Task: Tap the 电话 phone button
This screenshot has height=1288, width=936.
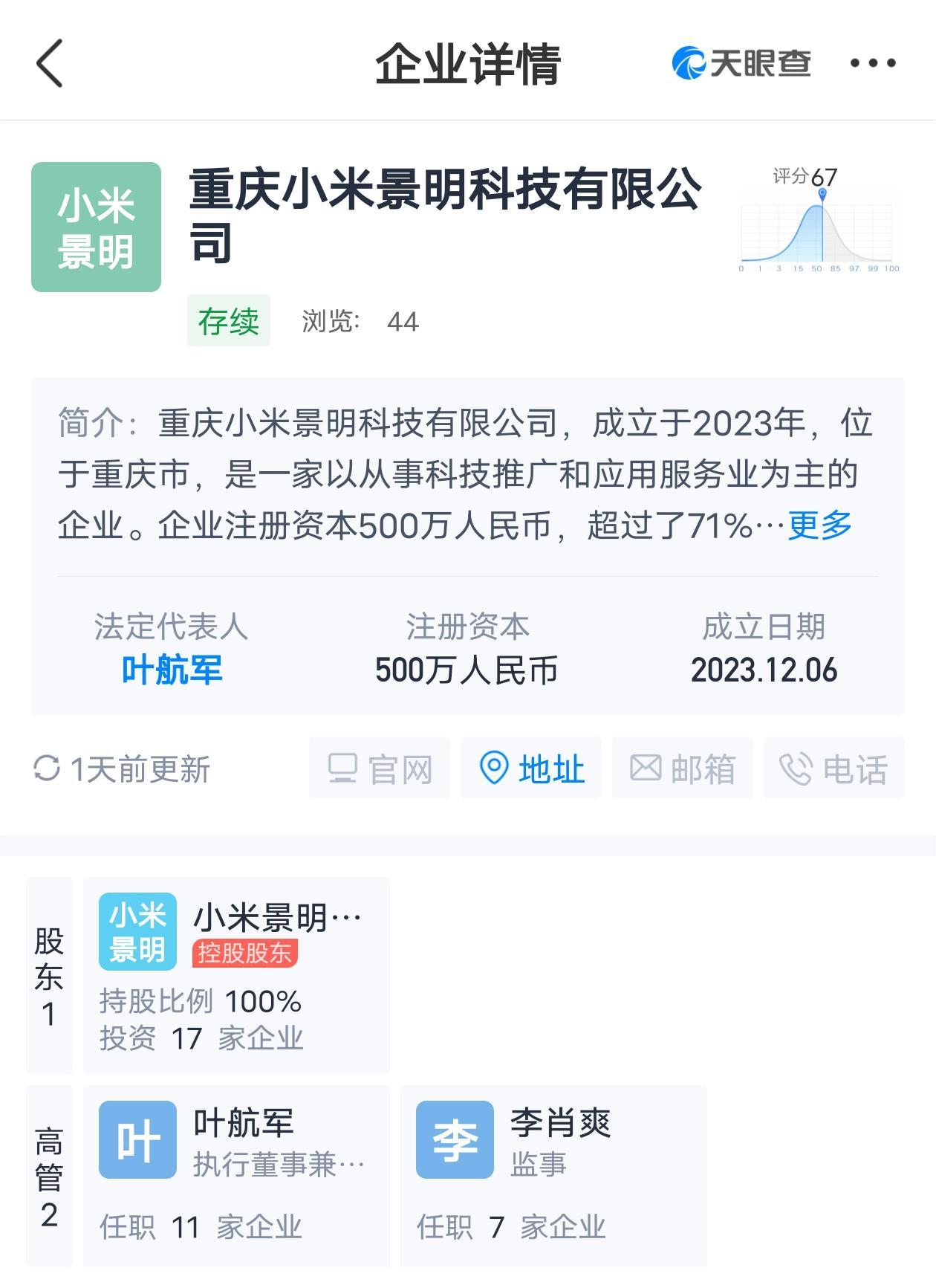Action: (x=833, y=768)
